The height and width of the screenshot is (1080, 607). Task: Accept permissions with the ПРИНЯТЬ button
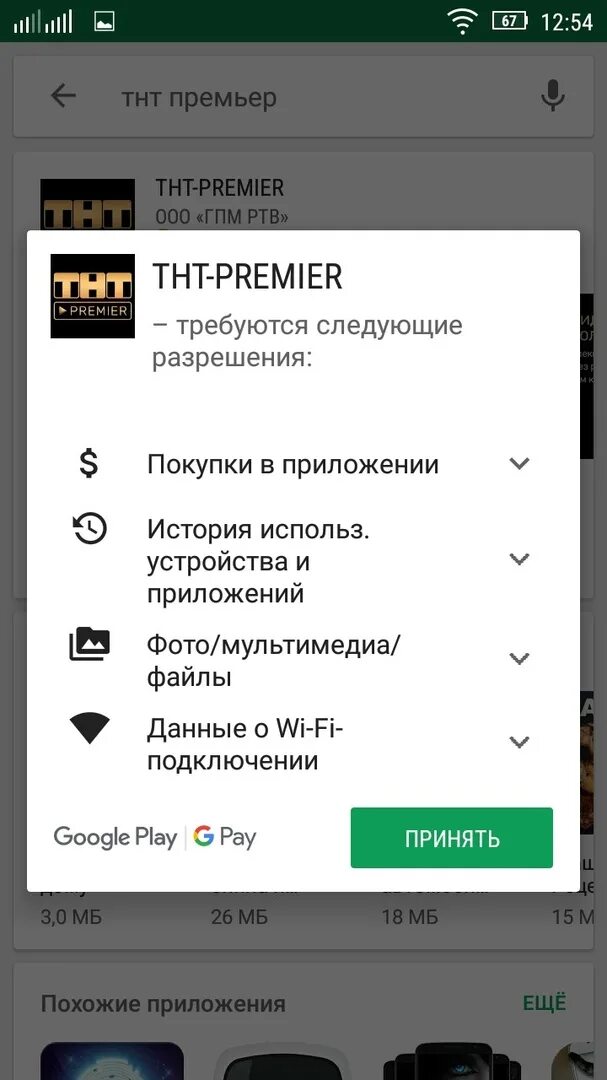click(x=451, y=838)
